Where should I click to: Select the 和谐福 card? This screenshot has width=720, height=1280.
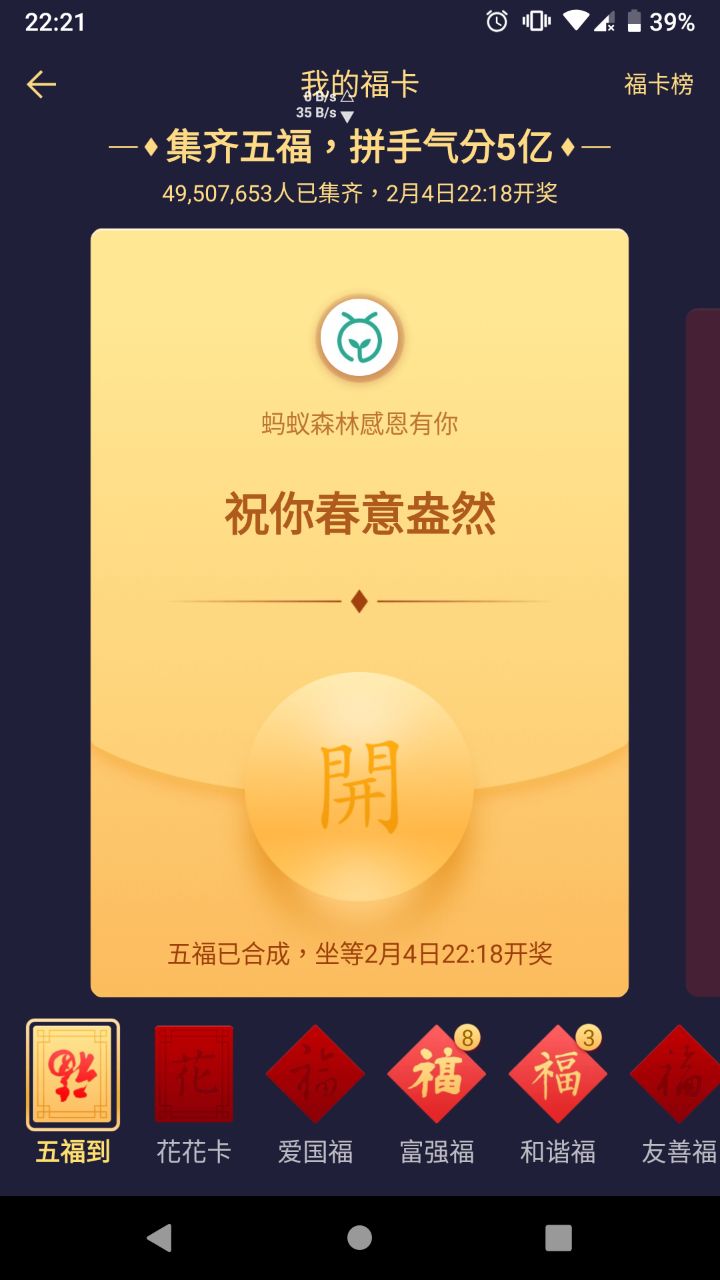point(558,1075)
